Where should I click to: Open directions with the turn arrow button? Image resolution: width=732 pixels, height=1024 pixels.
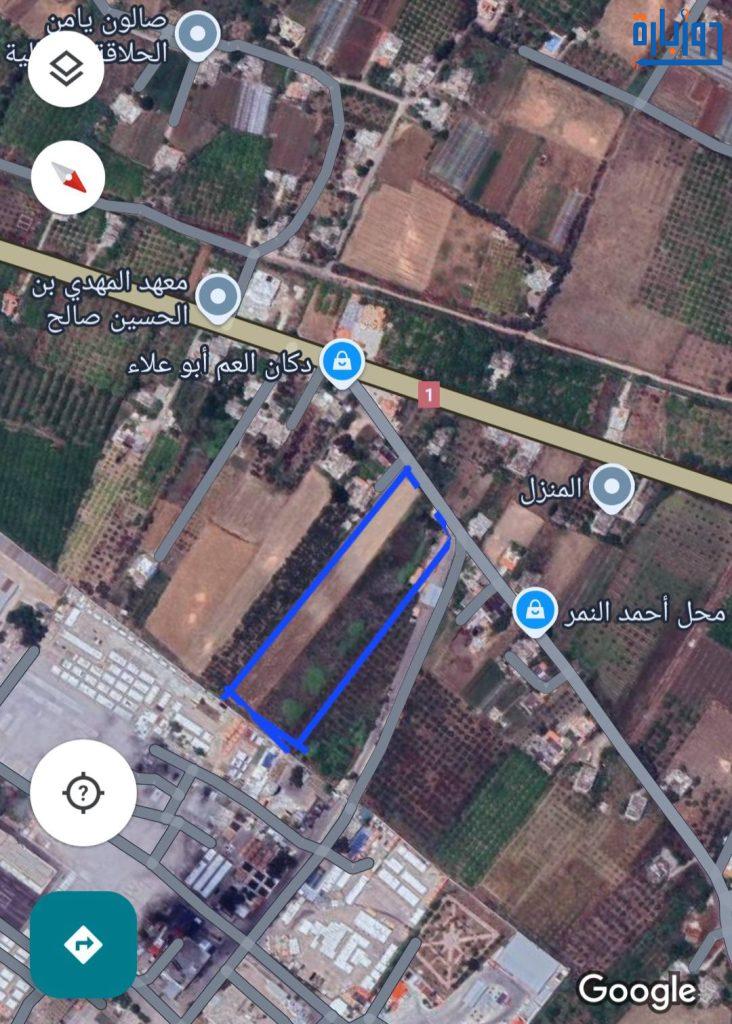pyautogui.click(x=83, y=944)
